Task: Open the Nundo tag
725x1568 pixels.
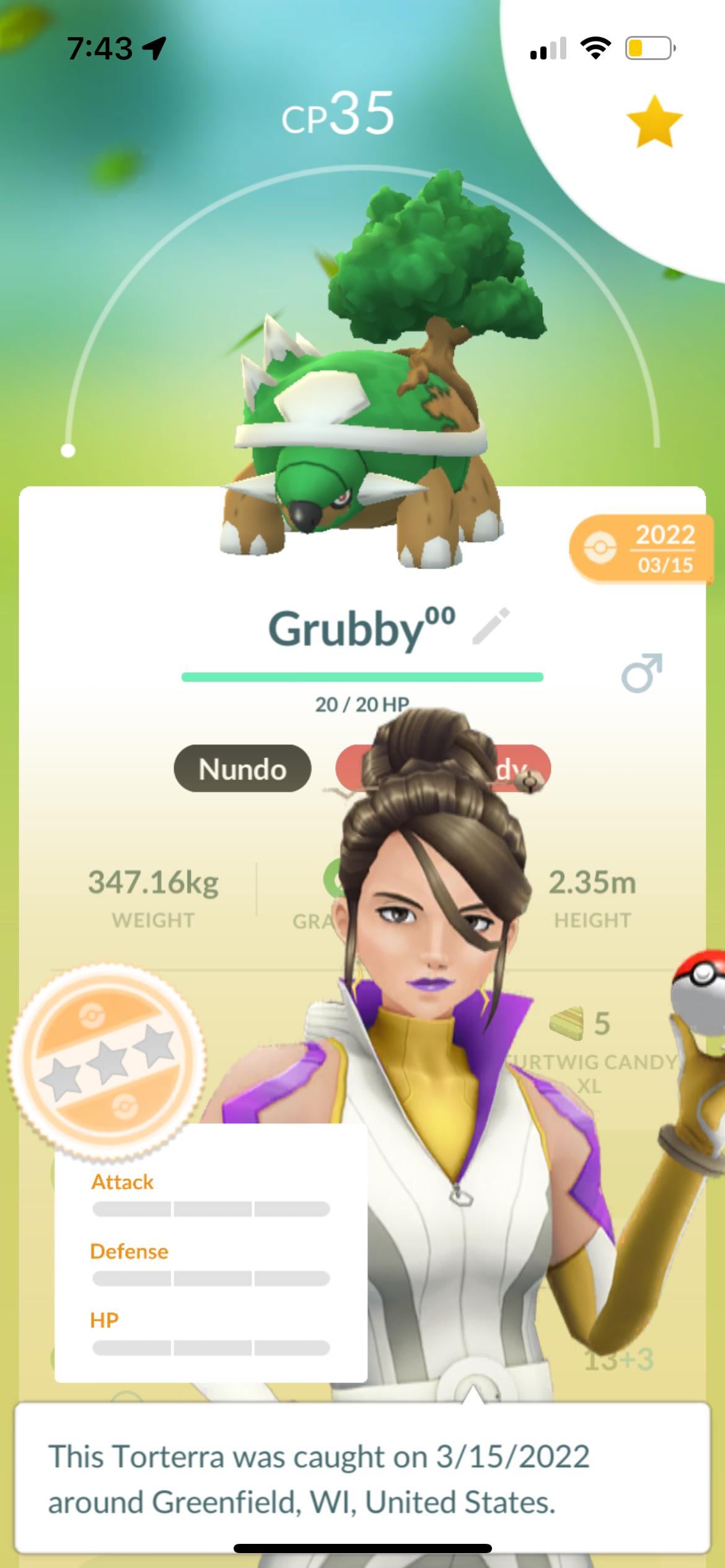Action: [x=242, y=769]
